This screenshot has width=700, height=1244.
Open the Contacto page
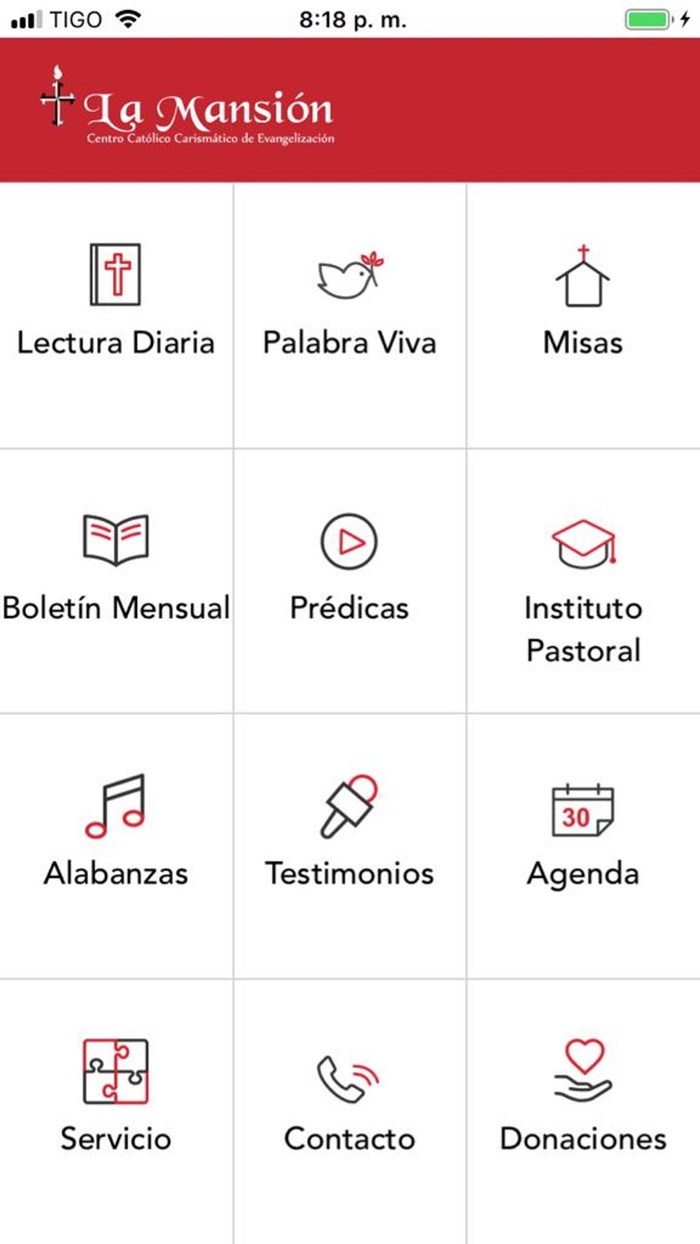[x=350, y=1111]
